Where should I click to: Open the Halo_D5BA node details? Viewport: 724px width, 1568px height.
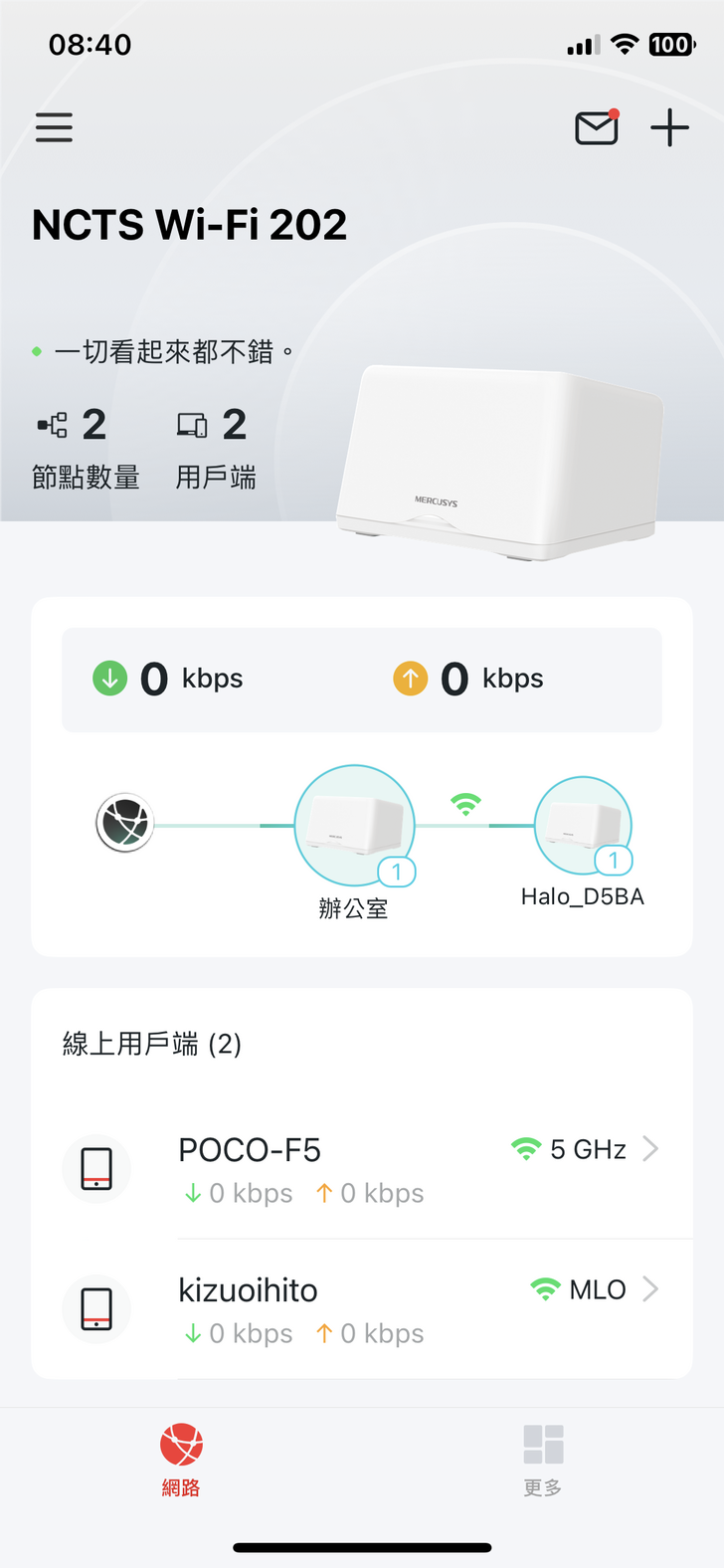coord(583,826)
